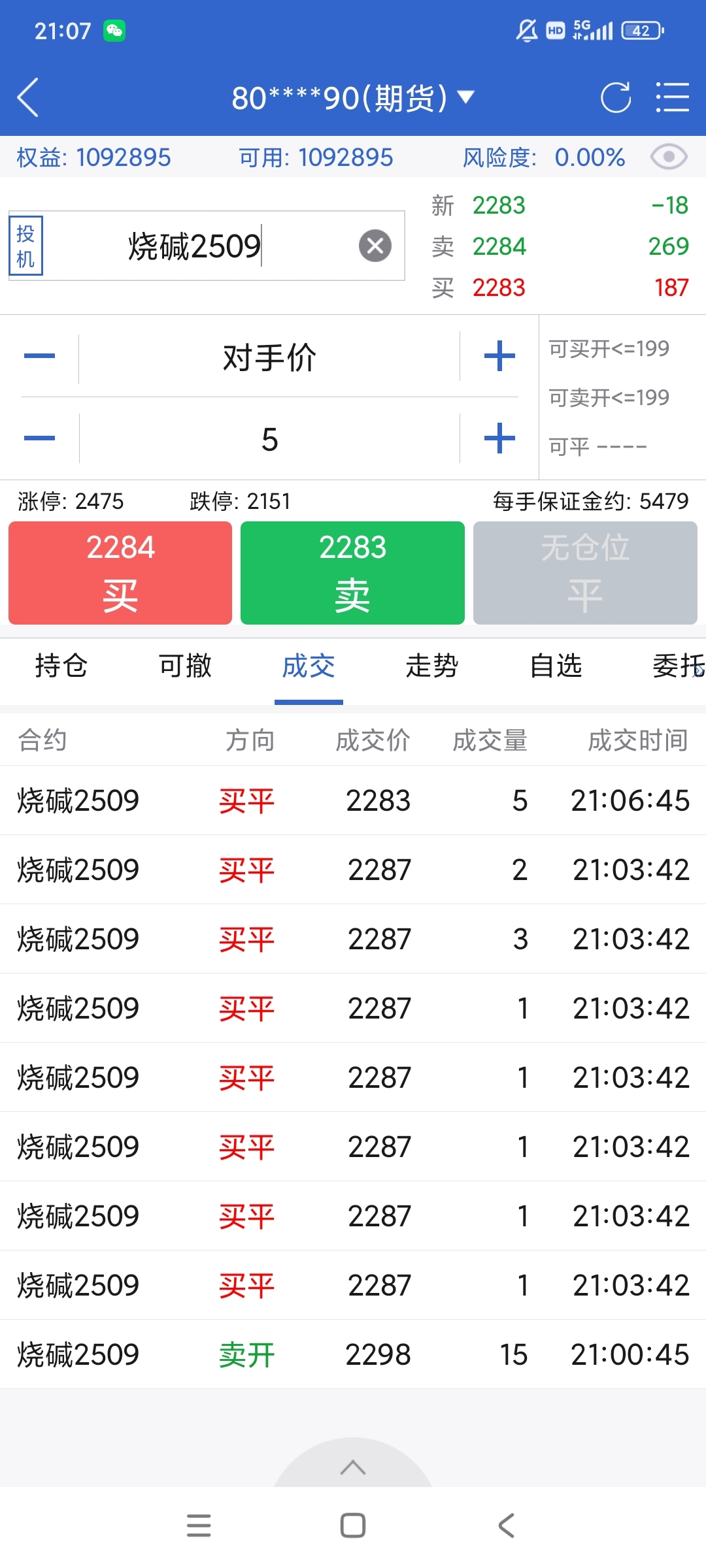This screenshot has width=706, height=1568.
Task: Open the recent apps square navigation icon
Action: tap(352, 1526)
